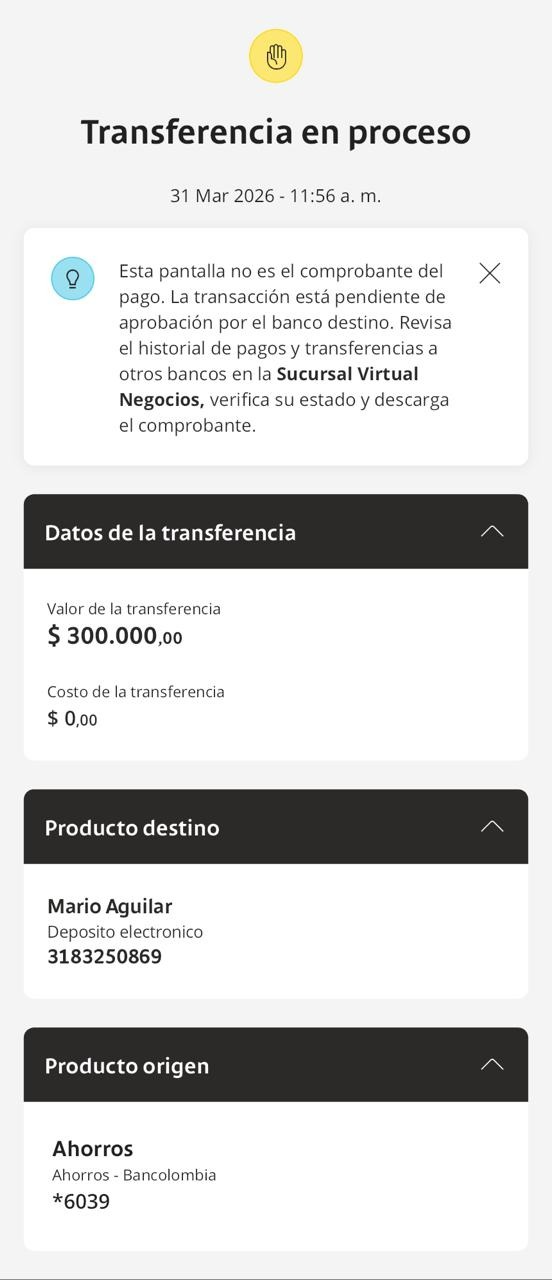Collapse the Producto origen section
Image resolution: width=552 pixels, height=1280 pixels.
coord(491,1064)
